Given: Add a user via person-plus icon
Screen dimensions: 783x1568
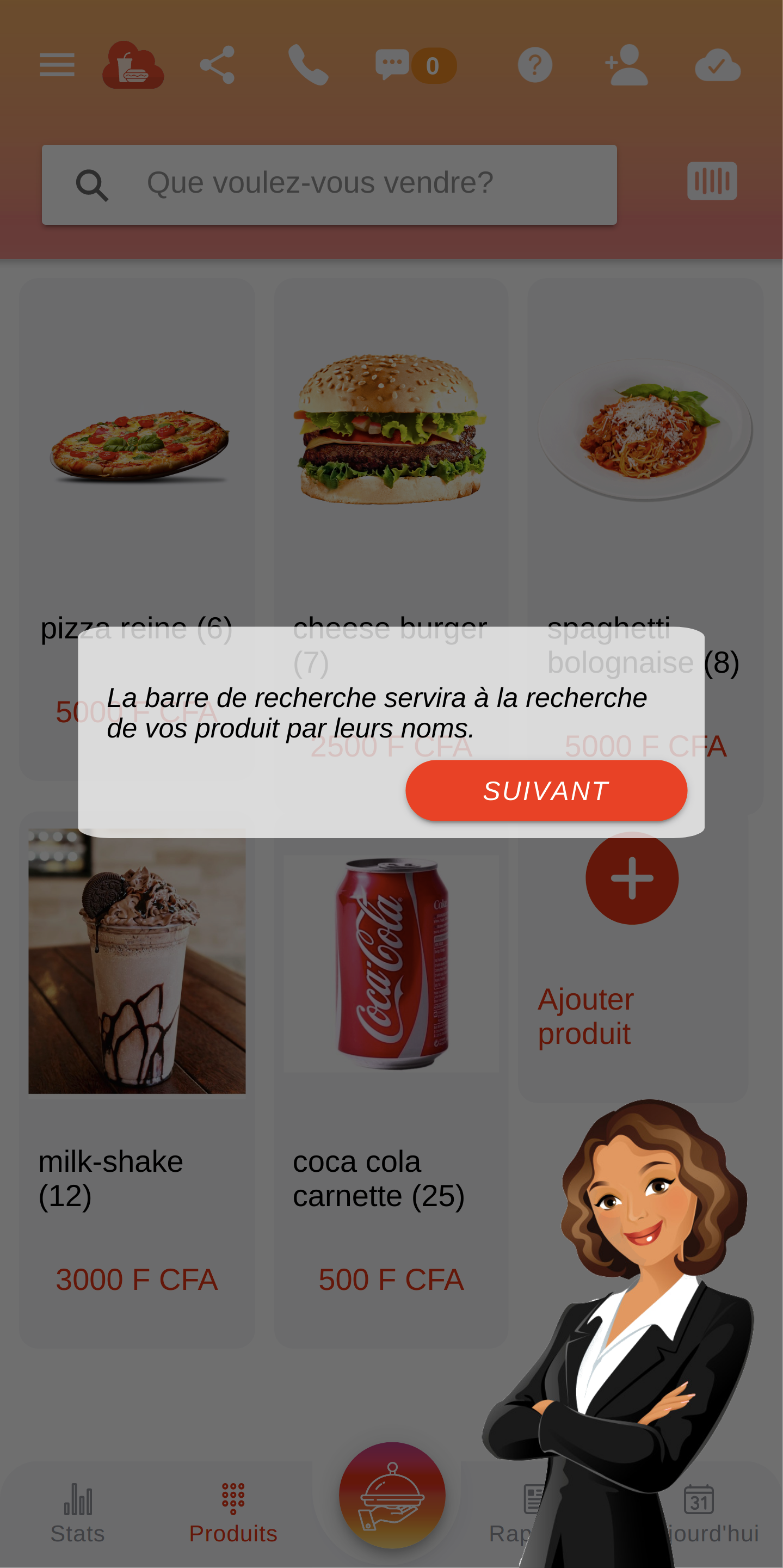Looking at the screenshot, I should tap(626, 65).
